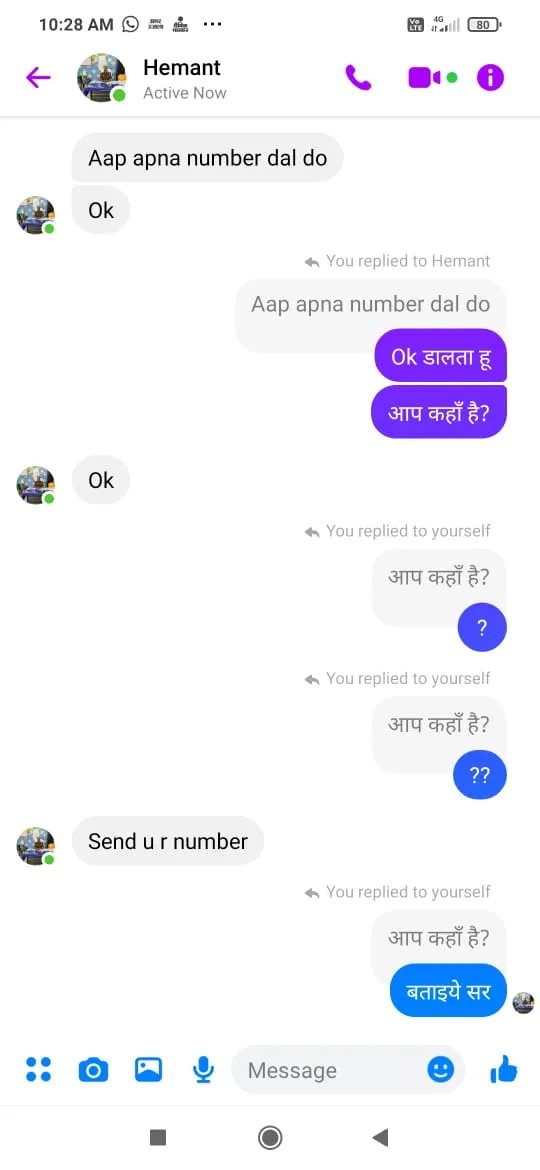This screenshot has width=540, height=1170.
Task: Go home via the navigation bar circle
Action: [270, 1137]
